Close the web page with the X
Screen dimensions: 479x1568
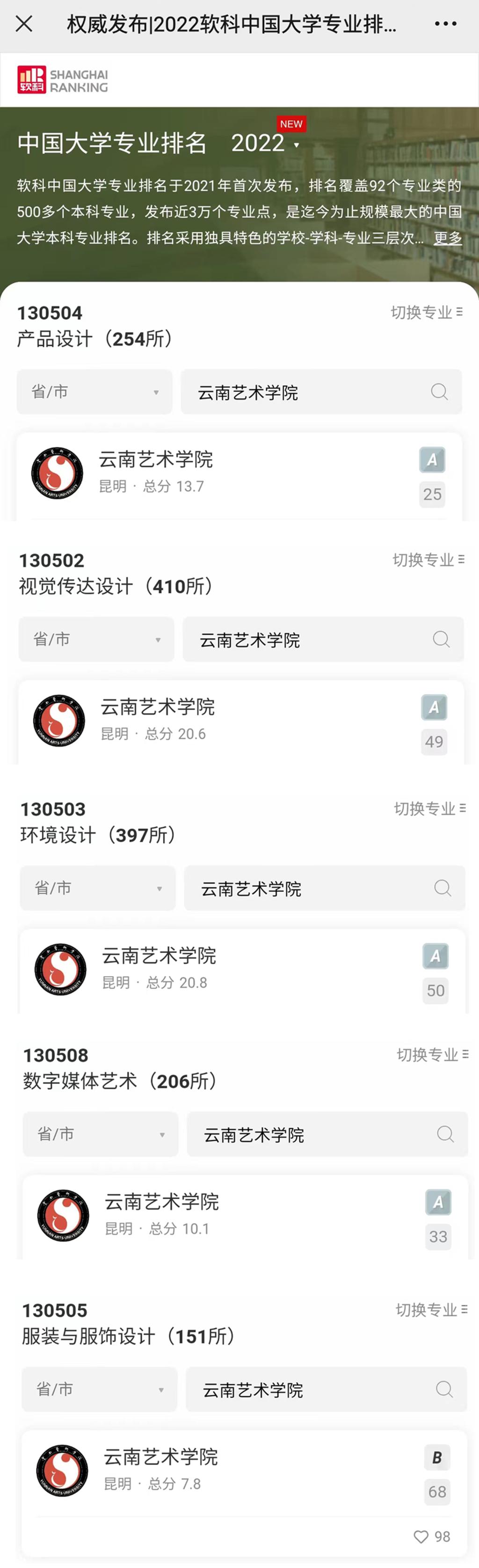coord(24,24)
